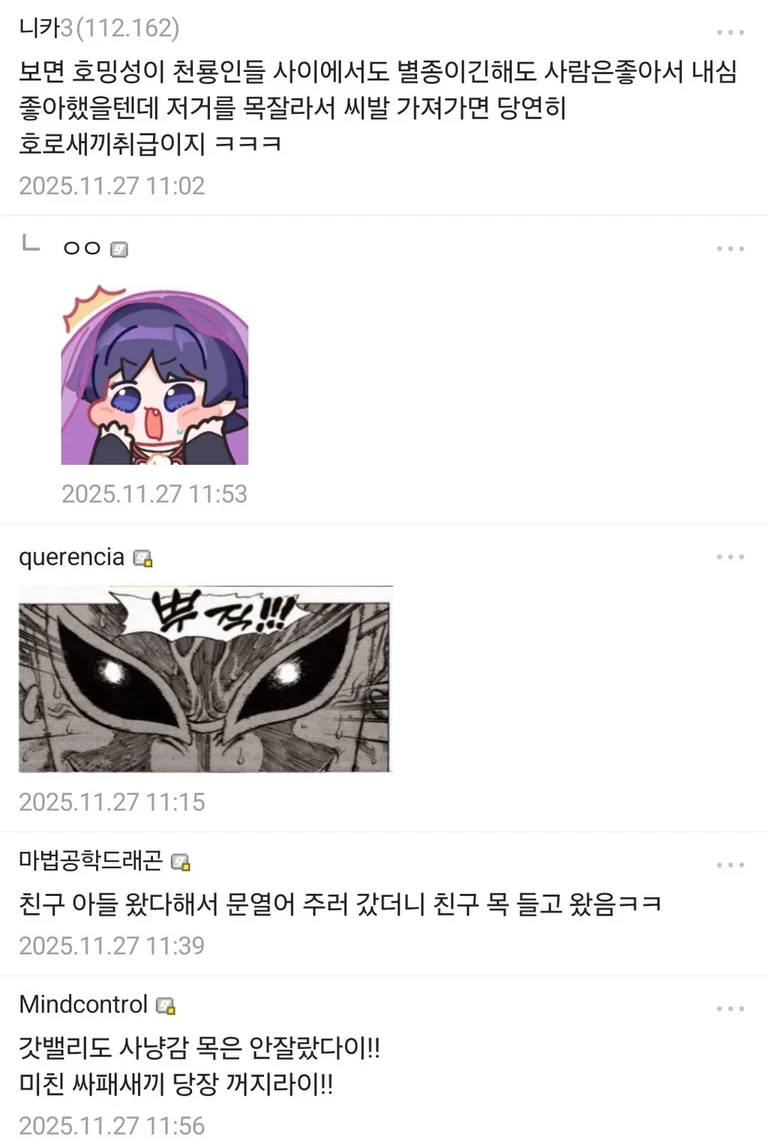Click the 11:39 timestamp under 마법공학드래곤's comment
The width and height of the screenshot is (768, 1148).
tap(111, 944)
